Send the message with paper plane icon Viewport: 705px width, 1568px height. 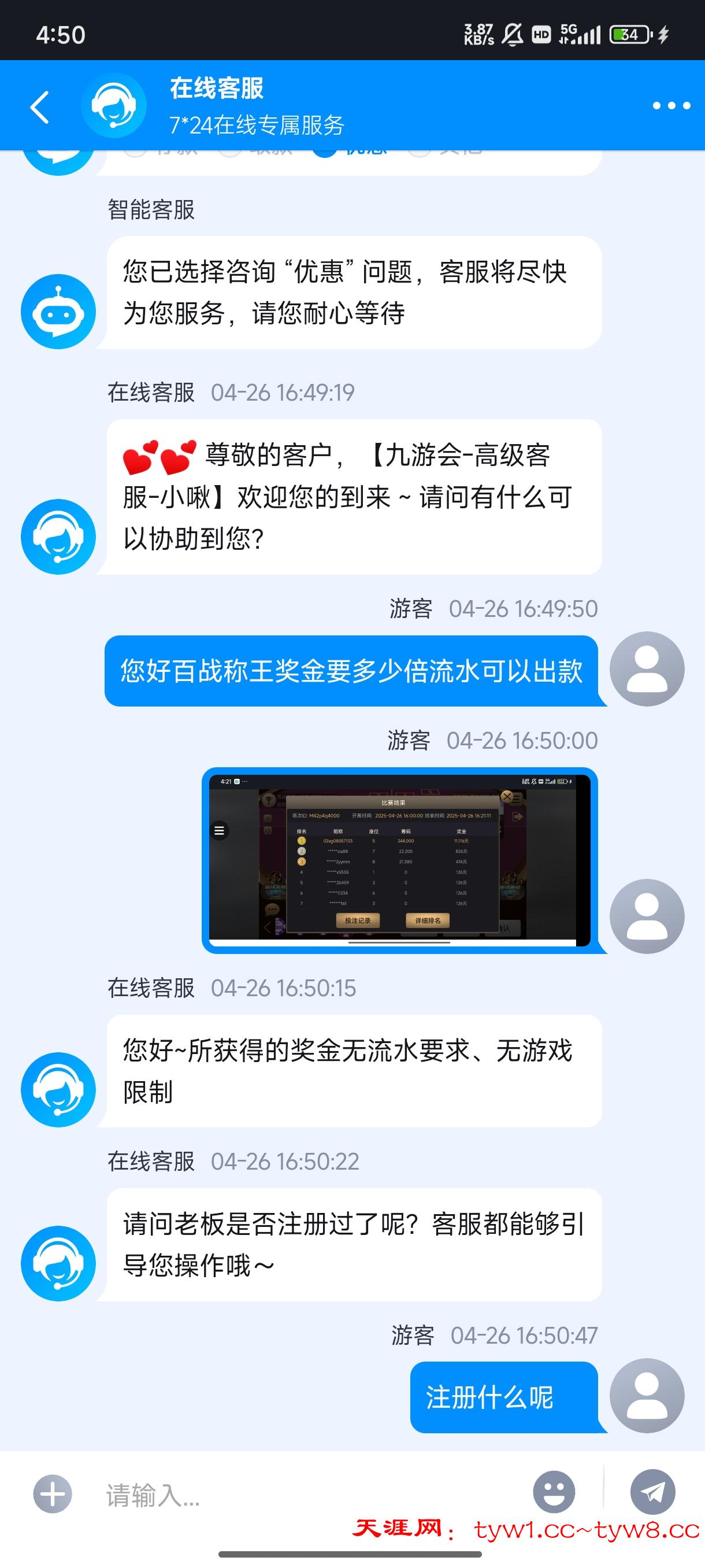coord(652,1492)
